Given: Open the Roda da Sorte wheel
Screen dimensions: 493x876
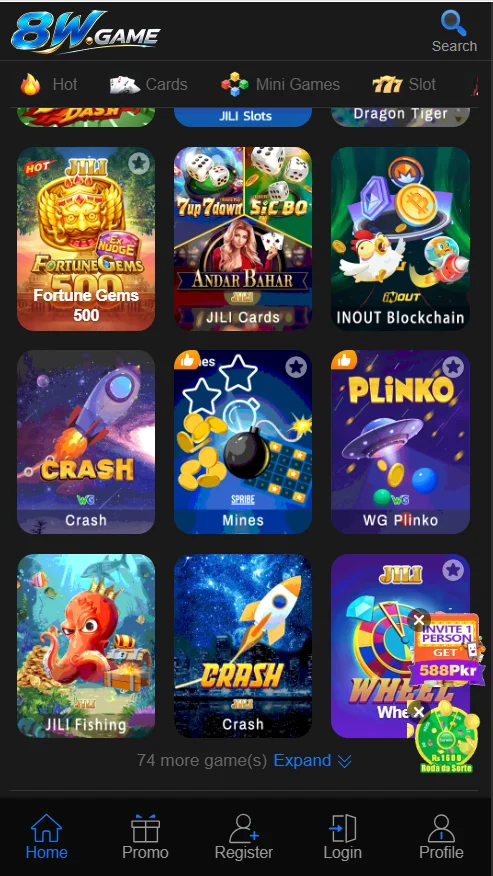Looking at the screenshot, I should pyautogui.click(x=446, y=739).
